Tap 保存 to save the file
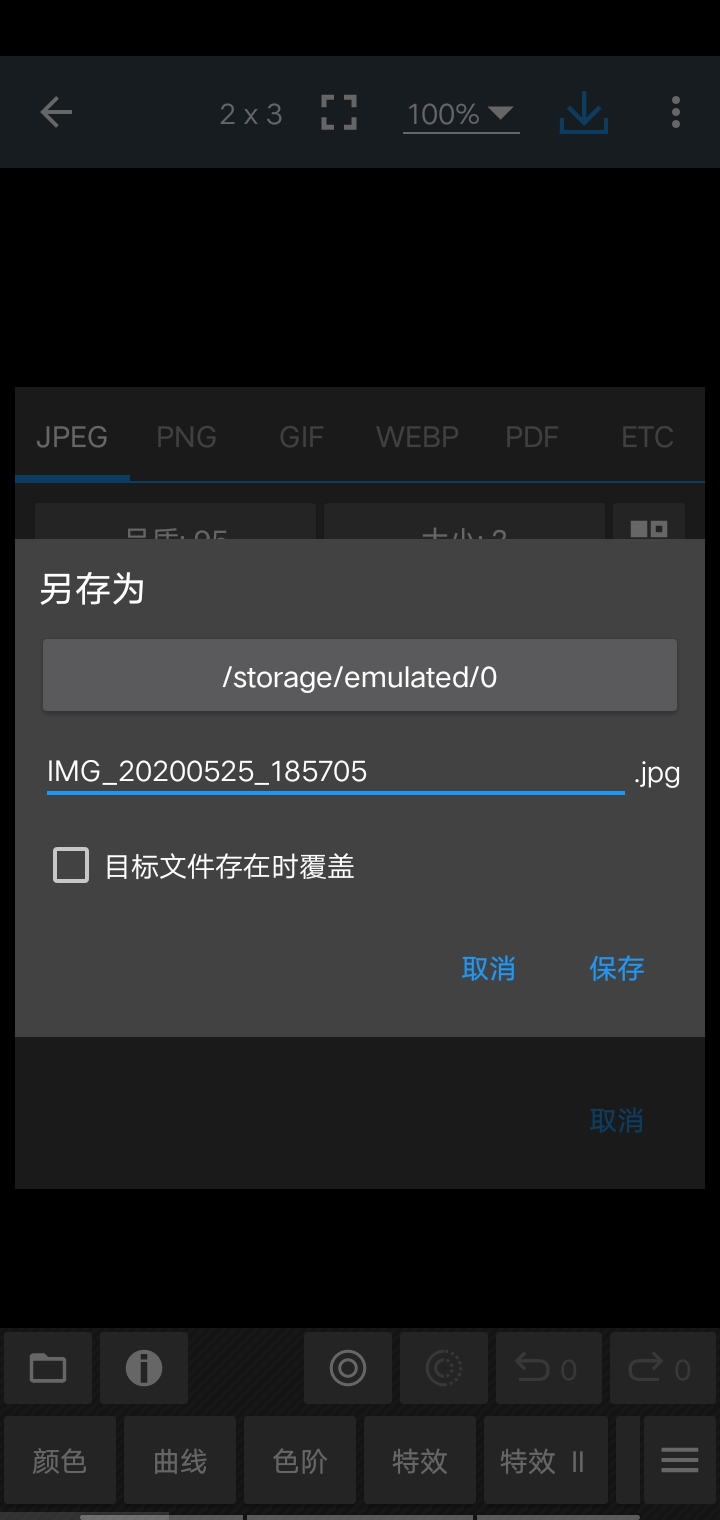The image size is (720, 1520). [616, 968]
